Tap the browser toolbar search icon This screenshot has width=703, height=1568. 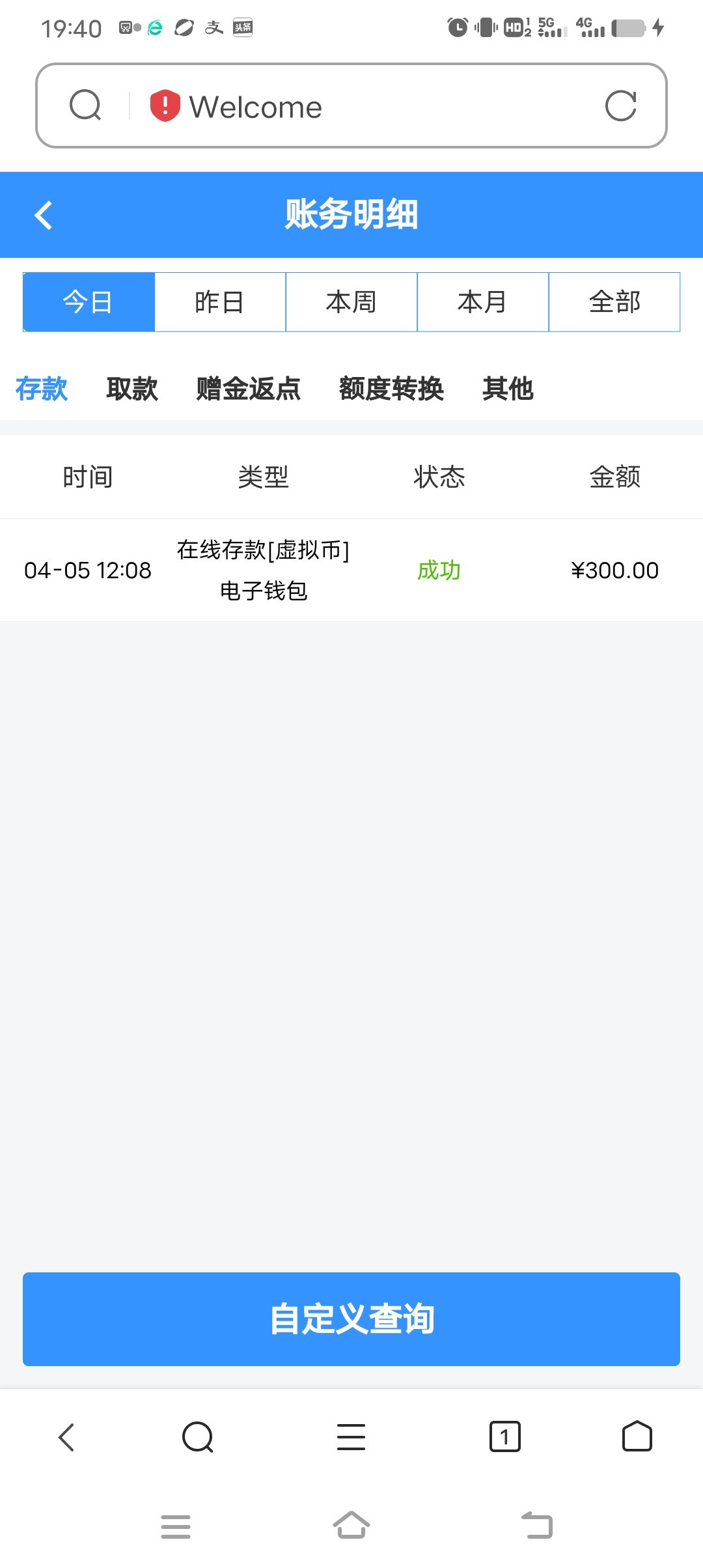click(x=198, y=1436)
